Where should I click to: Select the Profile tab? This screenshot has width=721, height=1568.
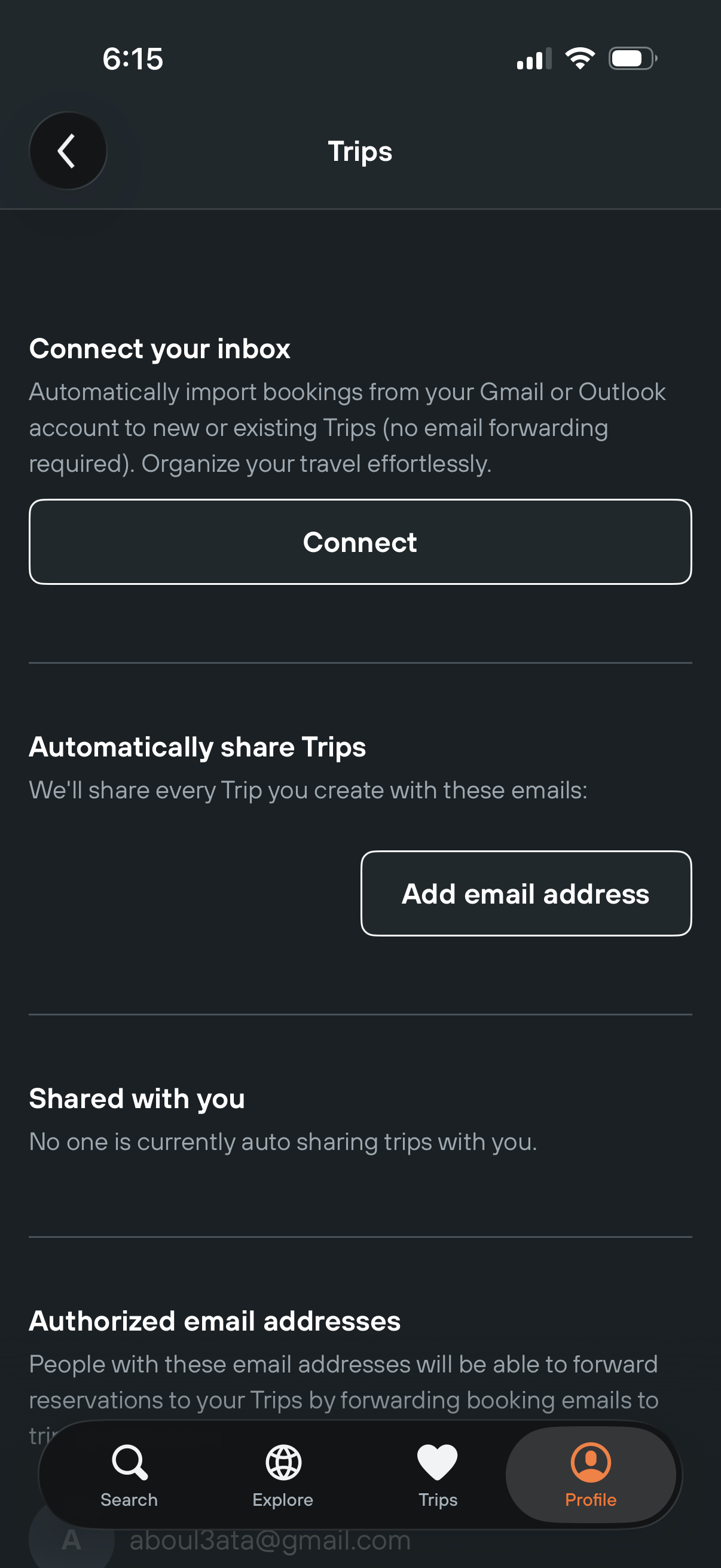(590, 1474)
